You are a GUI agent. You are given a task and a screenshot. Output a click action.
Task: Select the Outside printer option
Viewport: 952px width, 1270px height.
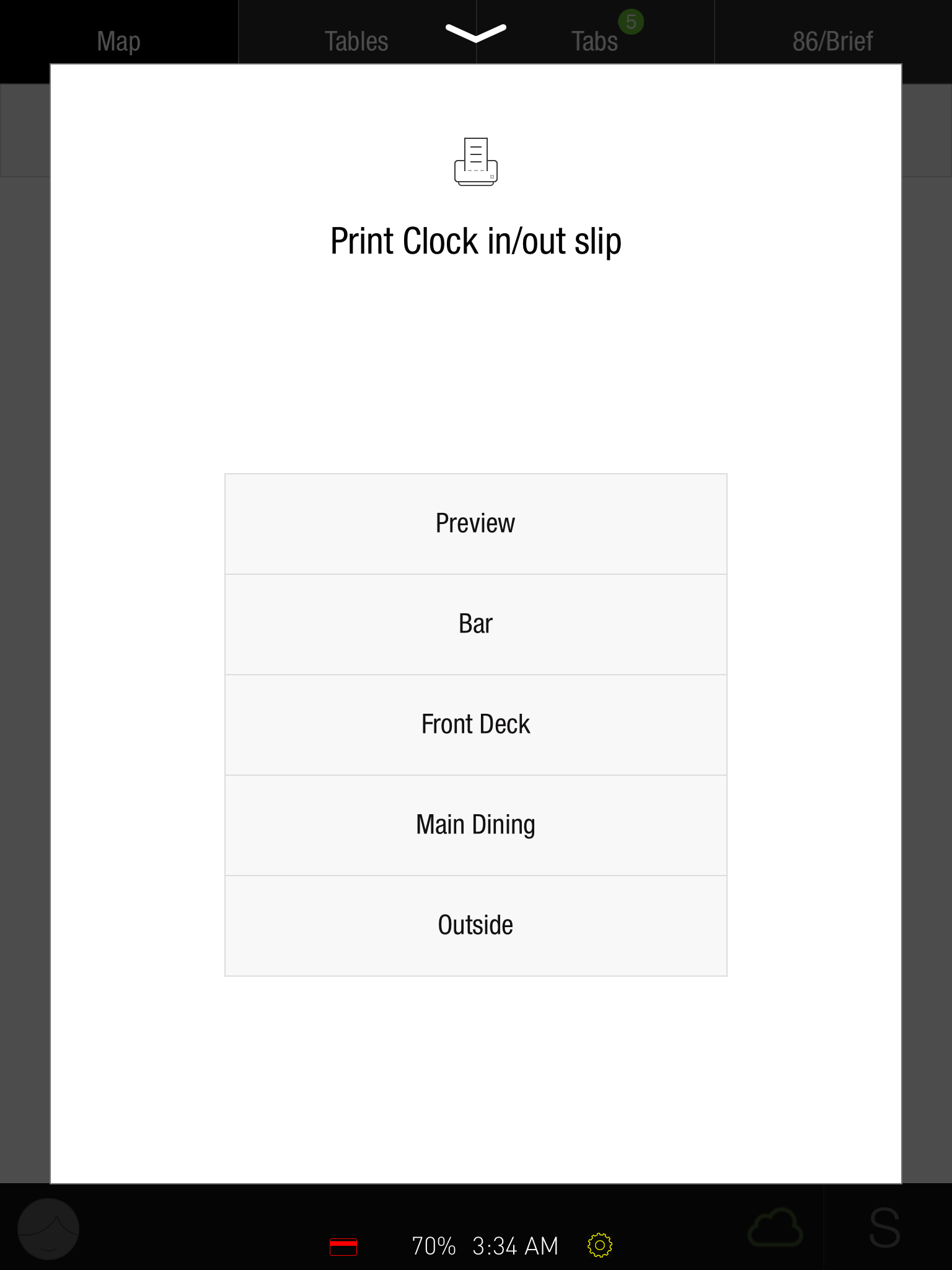(475, 926)
